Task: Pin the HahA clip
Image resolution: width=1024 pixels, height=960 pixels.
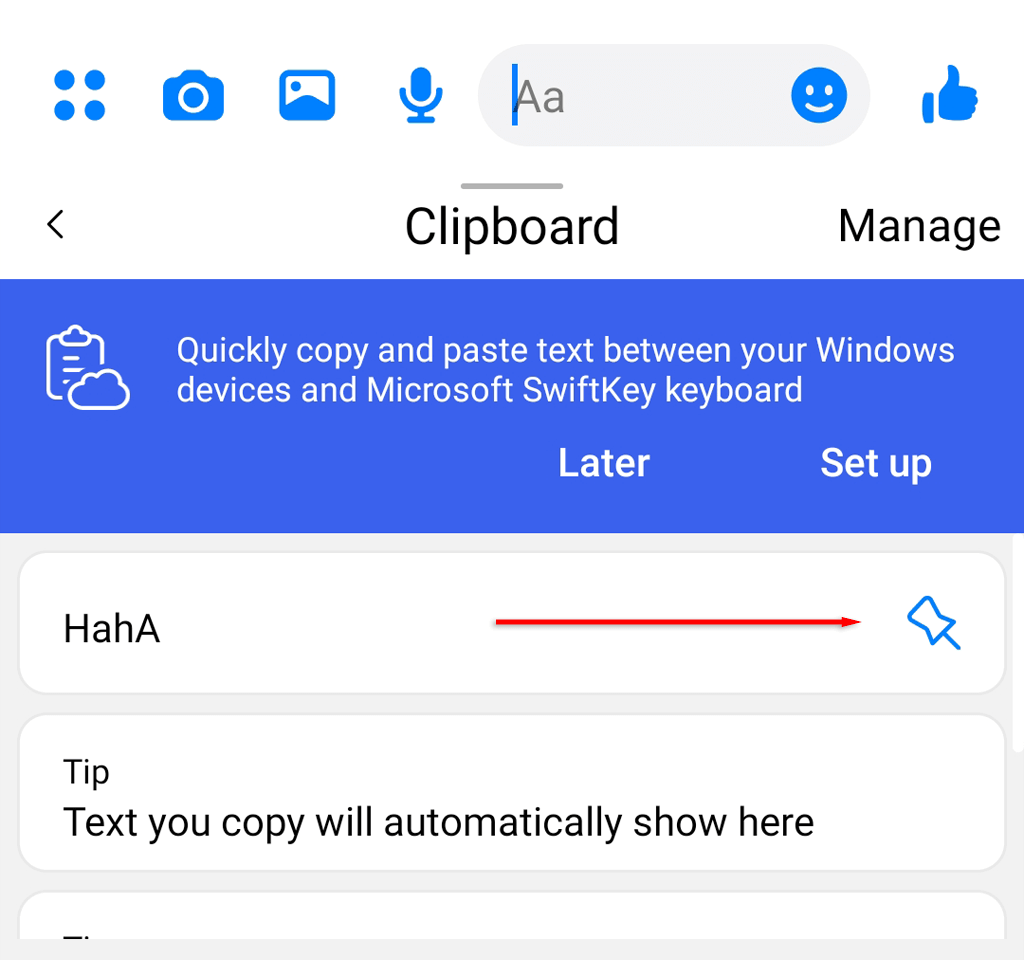Action: [x=933, y=623]
